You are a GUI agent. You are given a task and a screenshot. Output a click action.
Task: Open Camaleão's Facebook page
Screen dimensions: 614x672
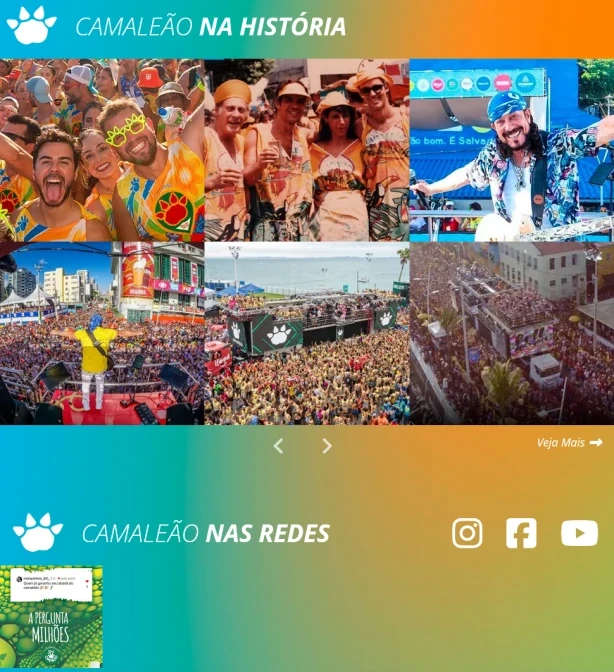(x=521, y=533)
